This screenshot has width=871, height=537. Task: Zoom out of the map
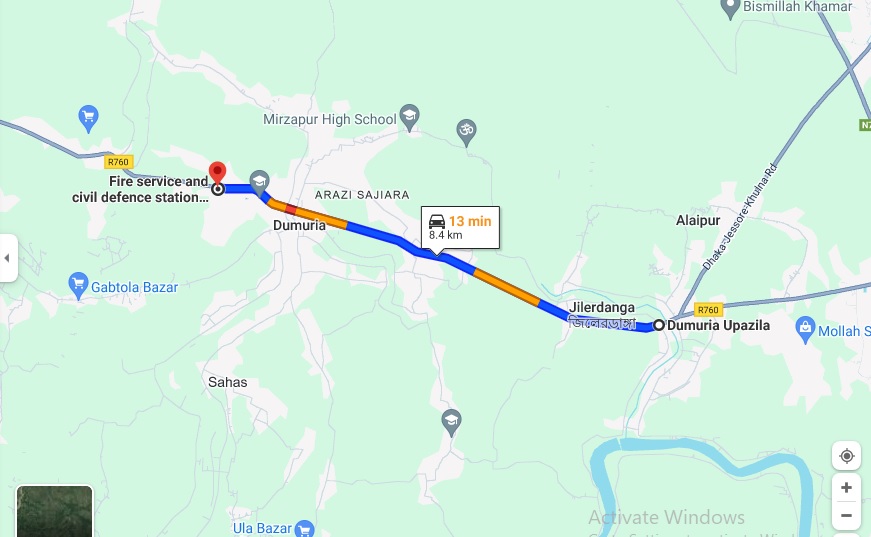point(846,516)
